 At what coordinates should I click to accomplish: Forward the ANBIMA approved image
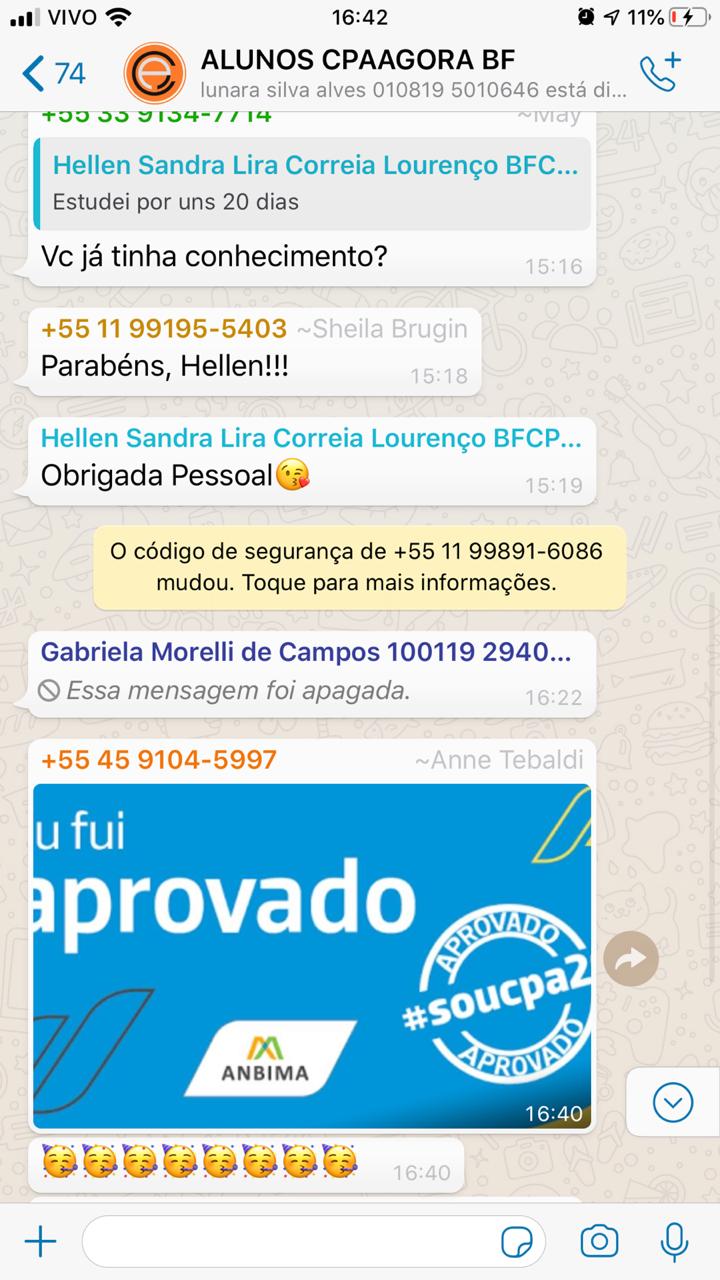pyautogui.click(x=631, y=959)
